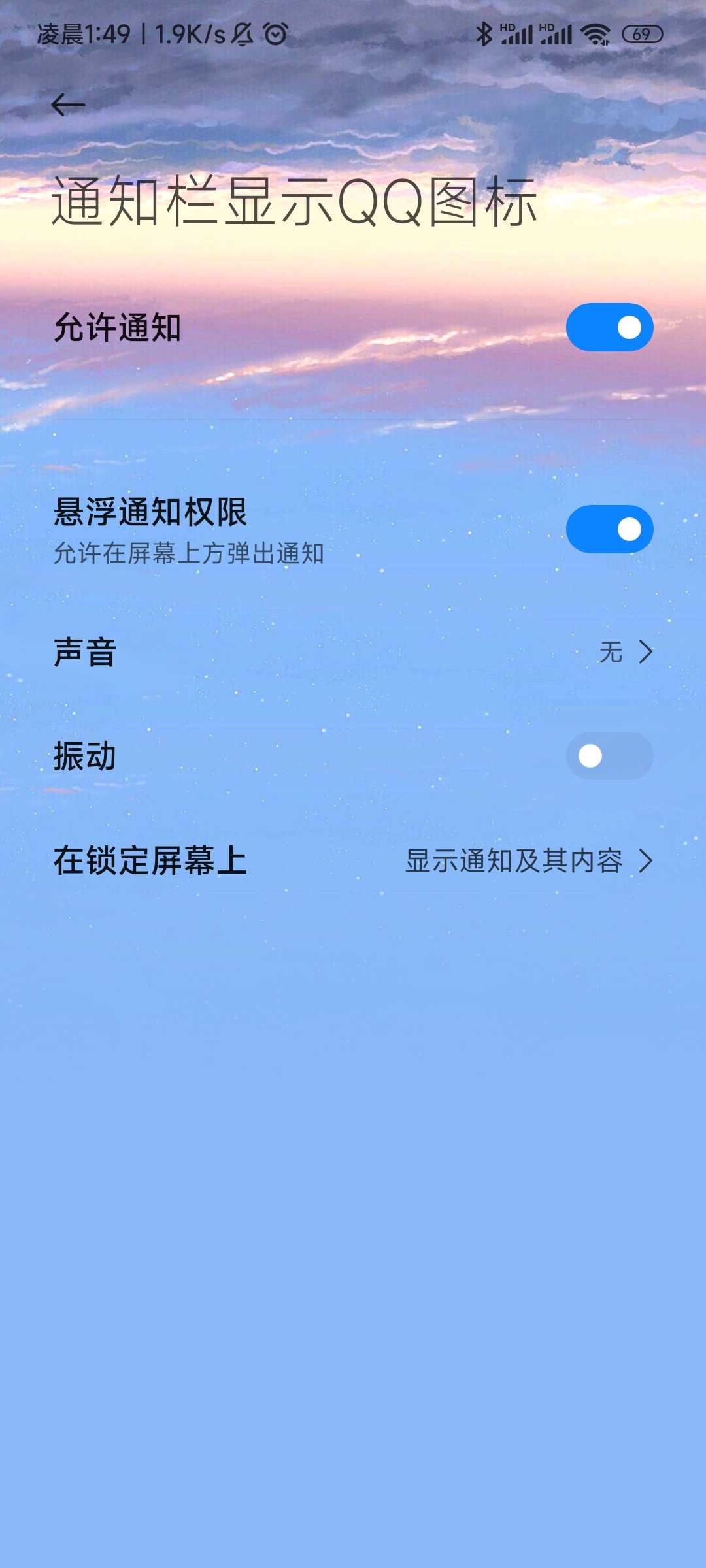706x1568 pixels.
Task: Go back using the top arrow
Action: (68, 105)
